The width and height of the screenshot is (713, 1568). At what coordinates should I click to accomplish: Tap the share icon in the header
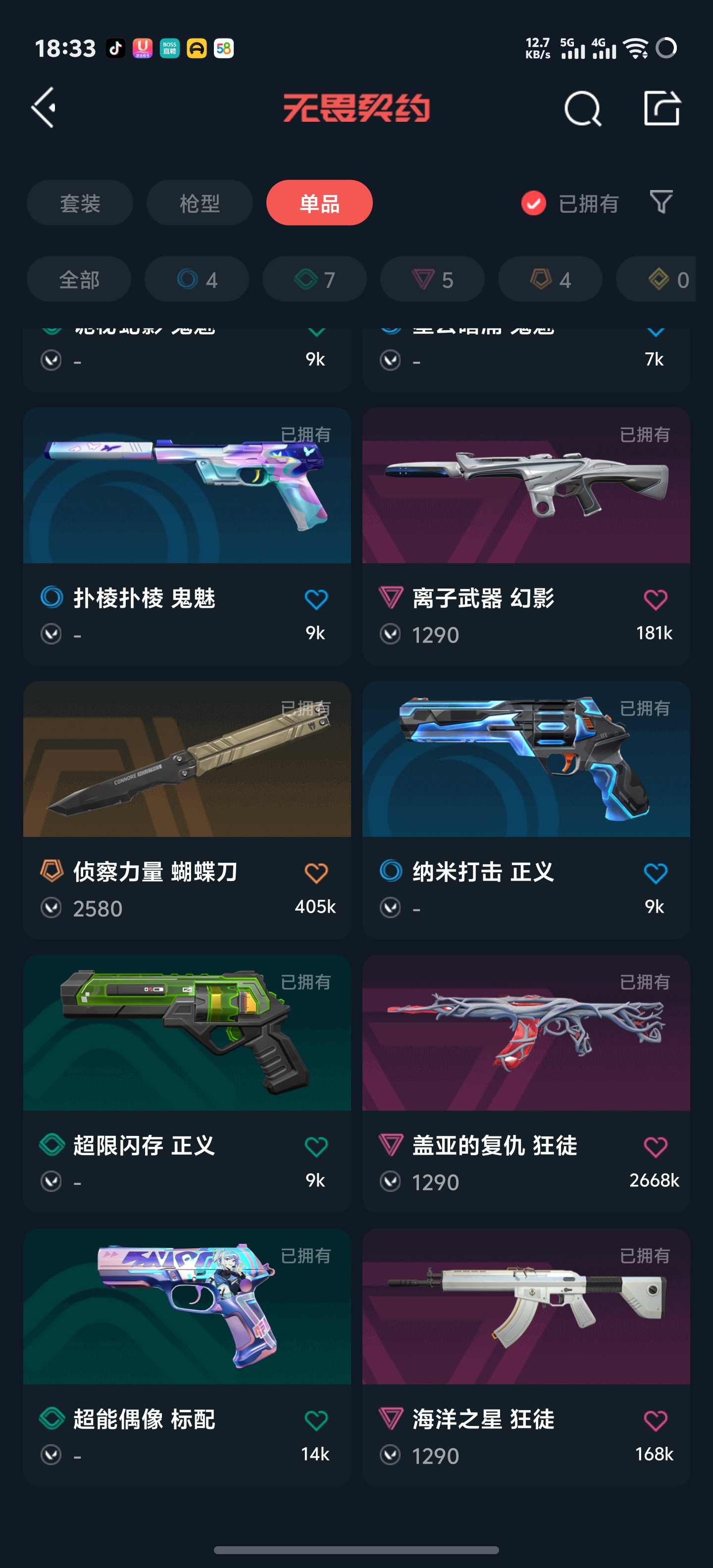(x=662, y=108)
